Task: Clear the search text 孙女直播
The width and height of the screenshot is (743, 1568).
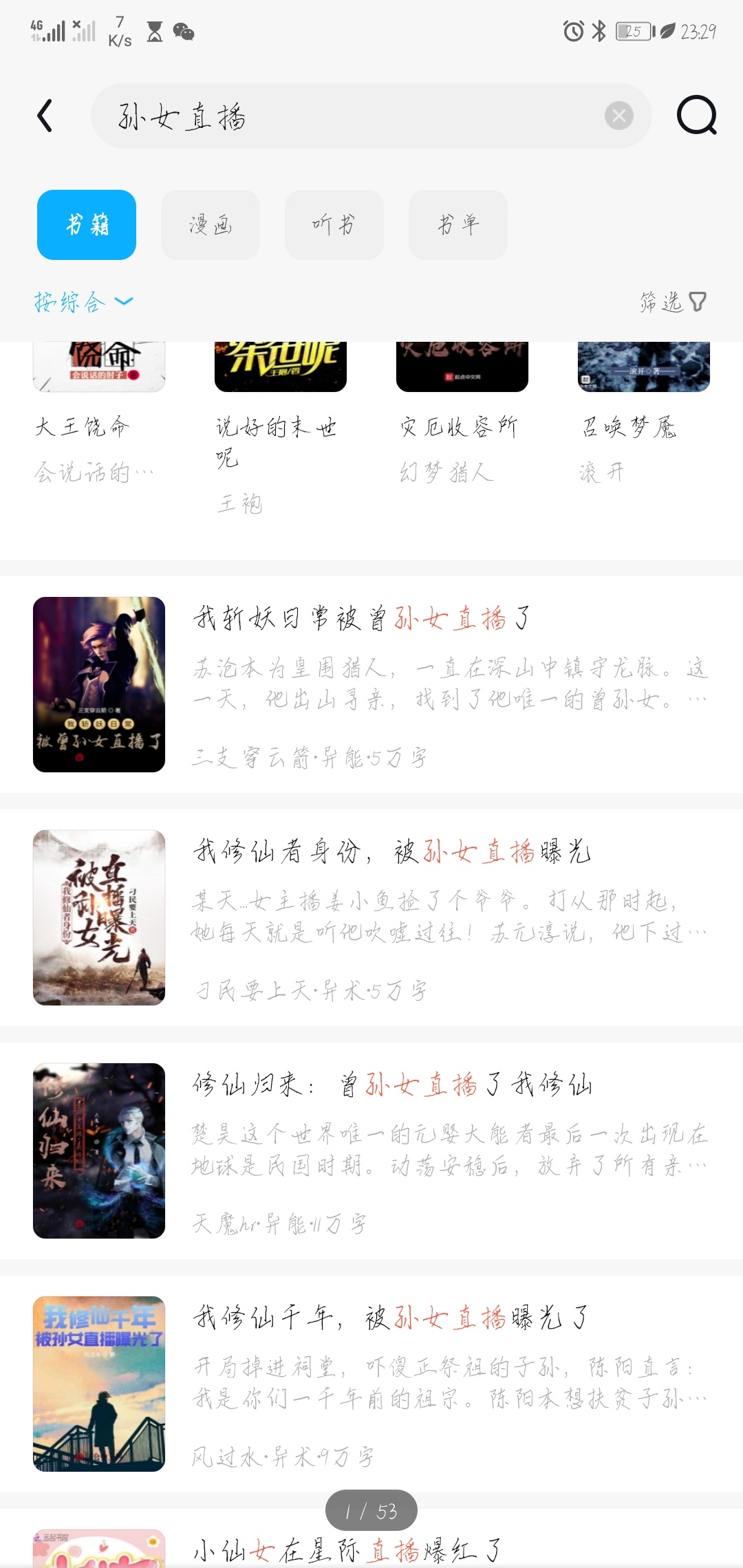Action: (618, 116)
